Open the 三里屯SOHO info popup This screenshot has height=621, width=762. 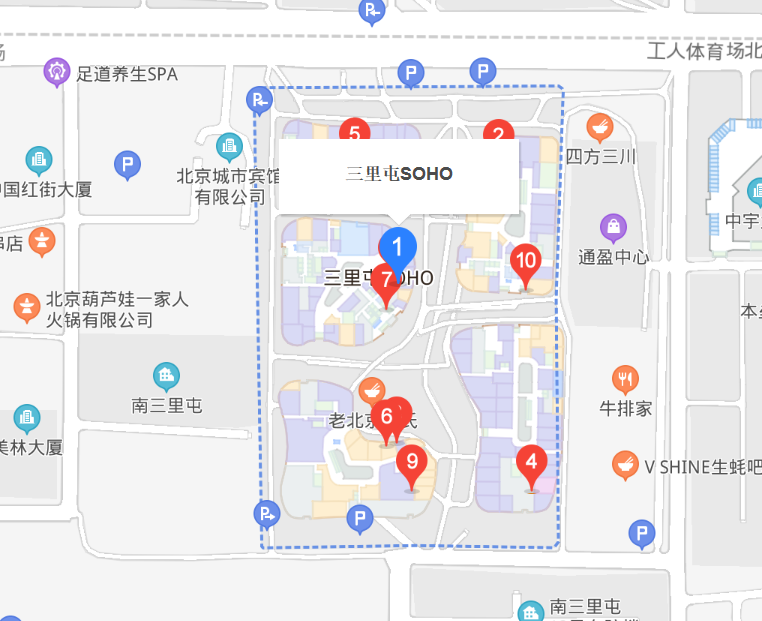point(398,174)
